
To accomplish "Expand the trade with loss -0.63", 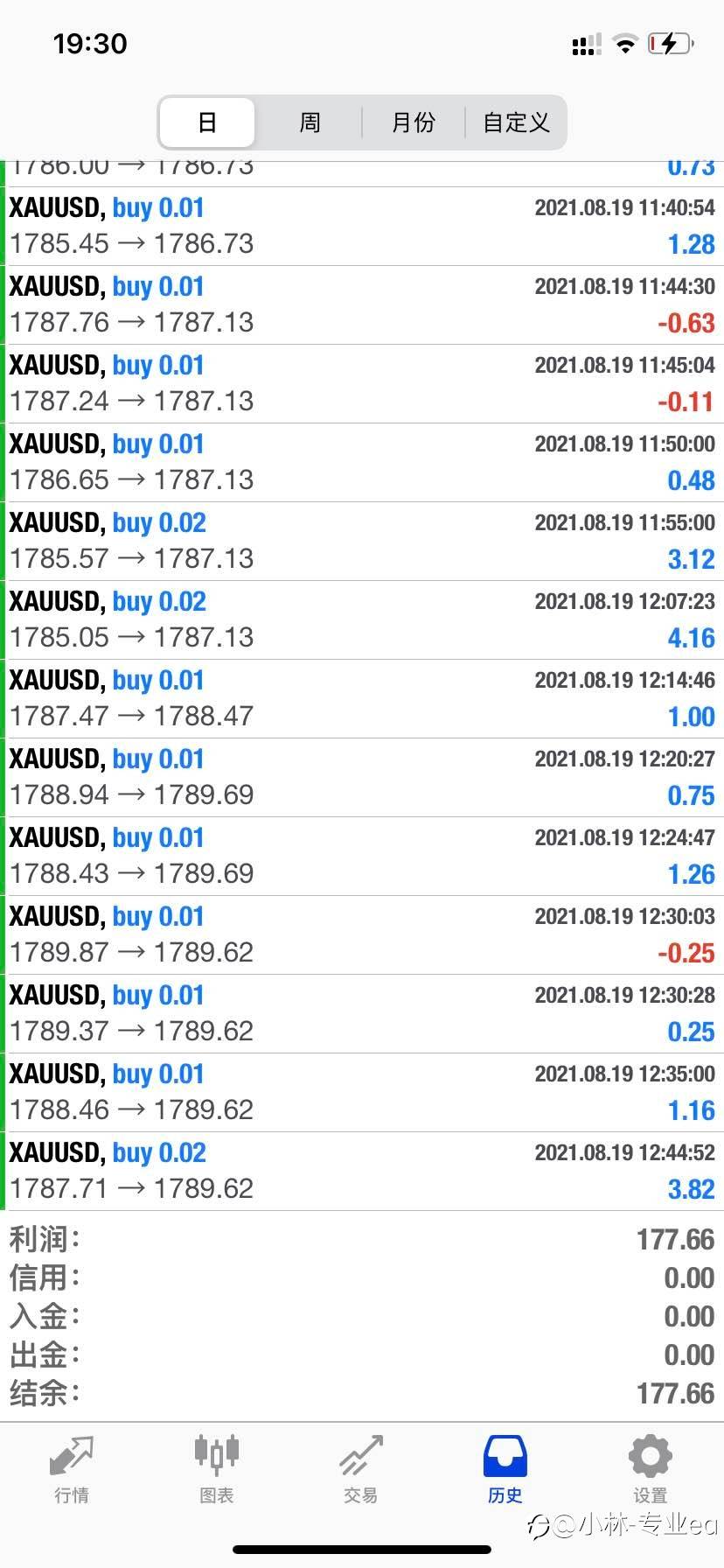I will [362, 305].
